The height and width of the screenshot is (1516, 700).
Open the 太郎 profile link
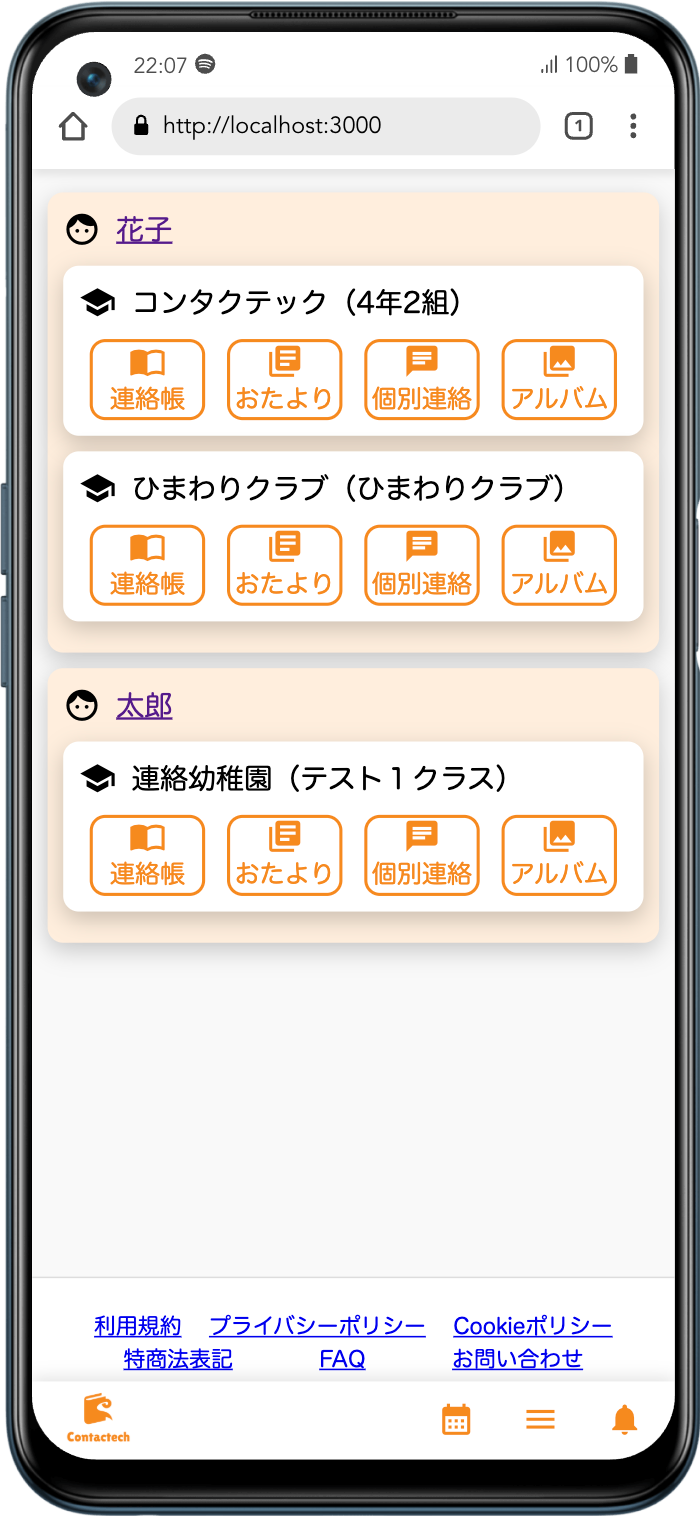point(144,707)
